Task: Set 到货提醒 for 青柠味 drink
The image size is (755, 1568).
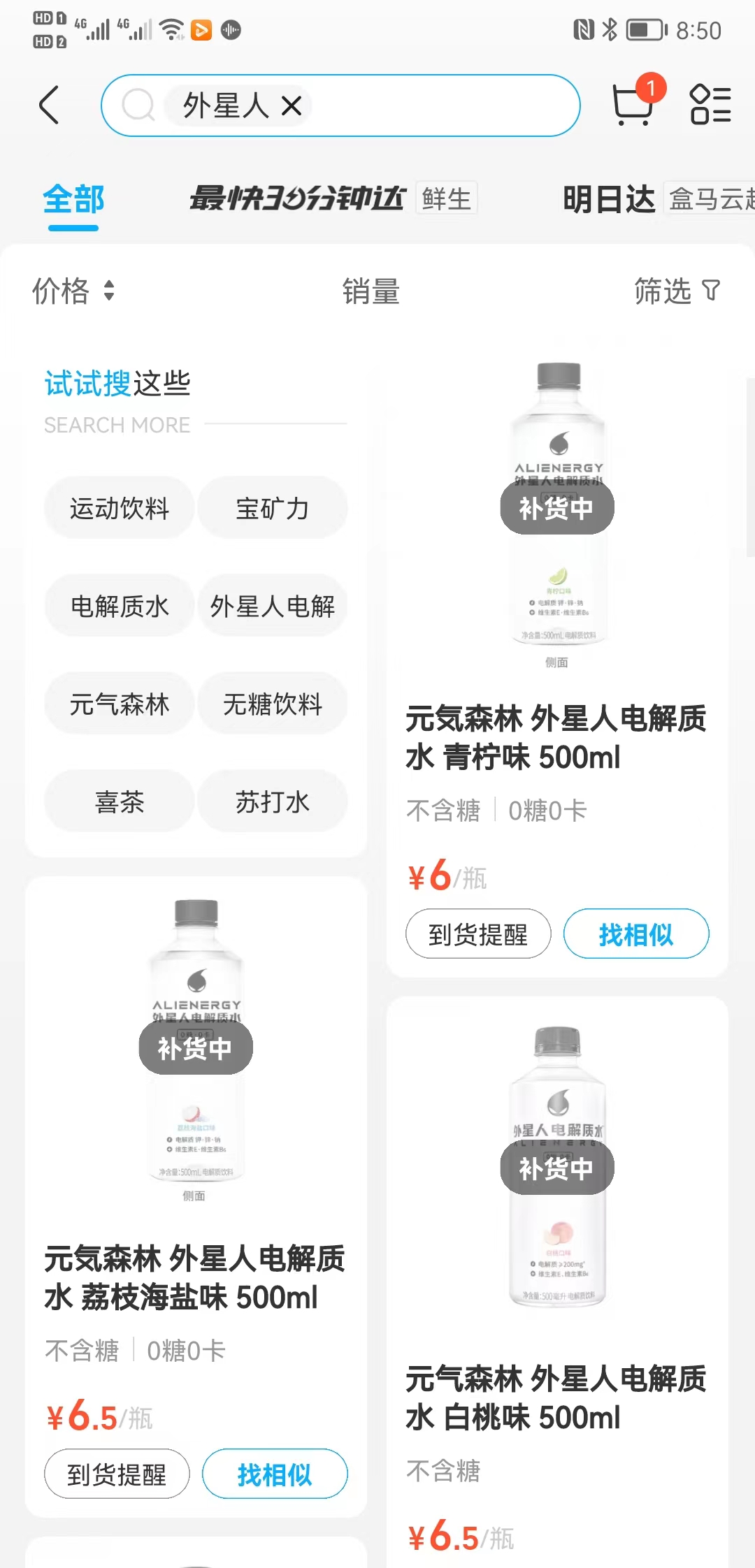Action: (x=478, y=934)
